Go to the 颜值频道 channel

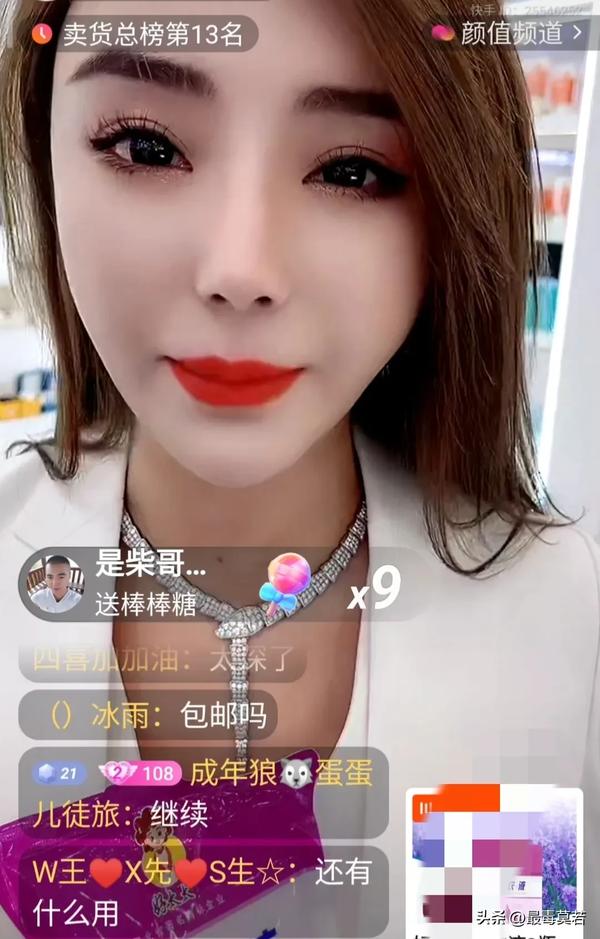[509, 33]
